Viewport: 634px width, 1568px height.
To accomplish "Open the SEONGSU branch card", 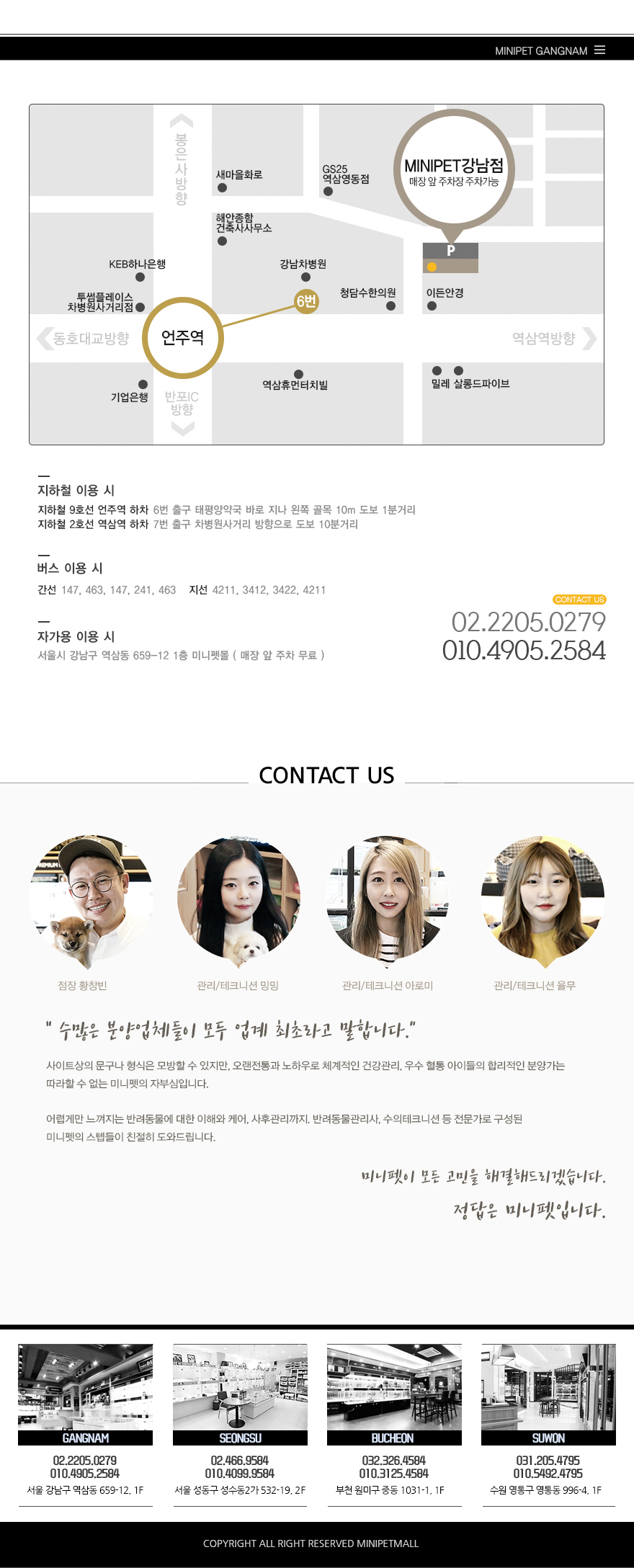I will click(x=240, y=1394).
